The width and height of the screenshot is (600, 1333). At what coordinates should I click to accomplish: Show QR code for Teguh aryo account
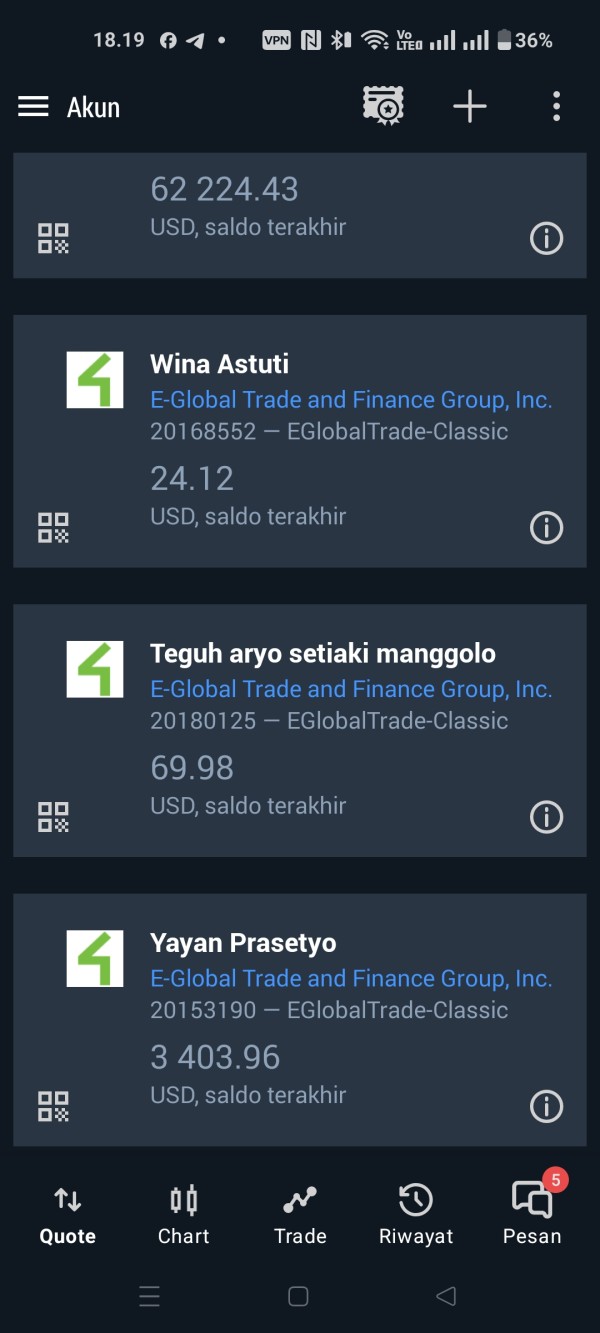[53, 817]
